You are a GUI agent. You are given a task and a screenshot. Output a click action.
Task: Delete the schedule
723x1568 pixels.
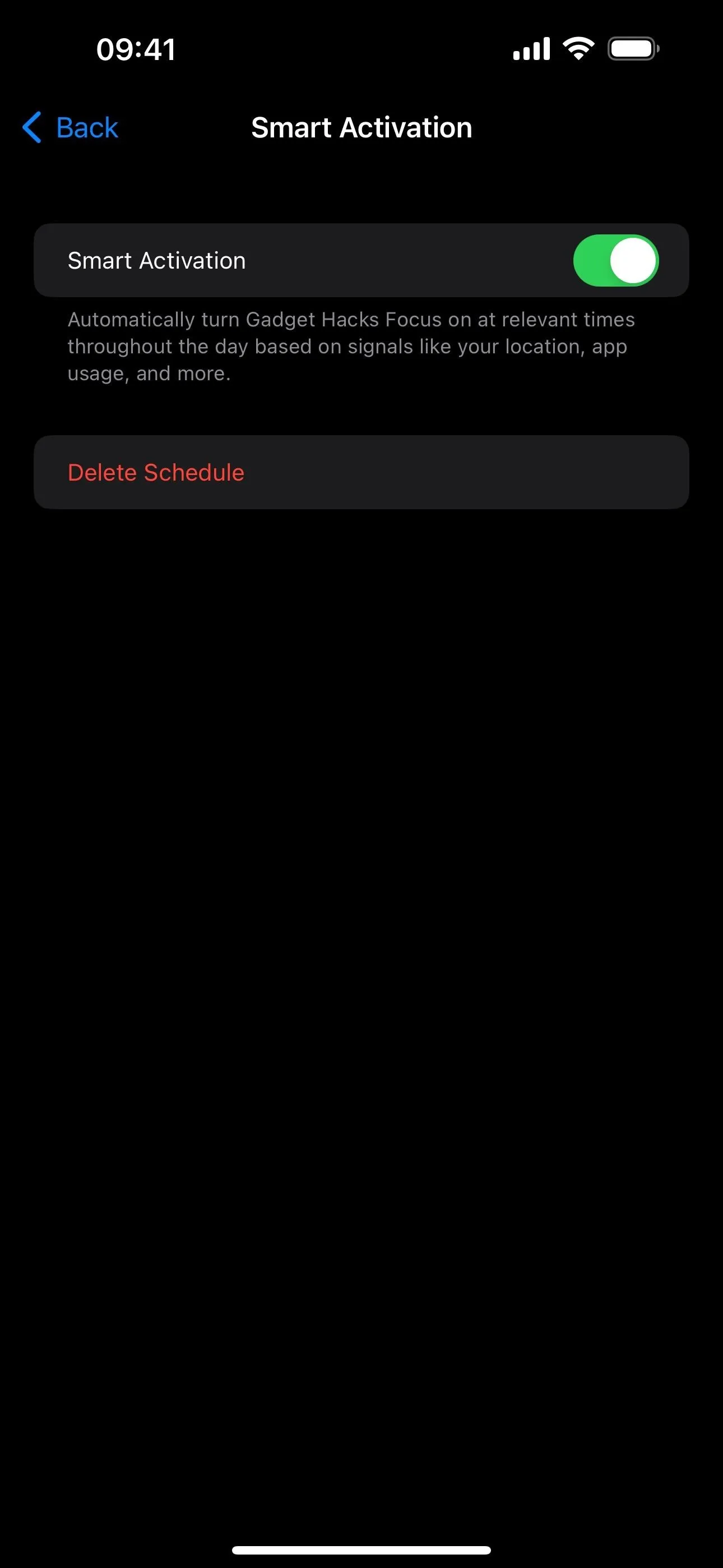pyautogui.click(x=361, y=472)
